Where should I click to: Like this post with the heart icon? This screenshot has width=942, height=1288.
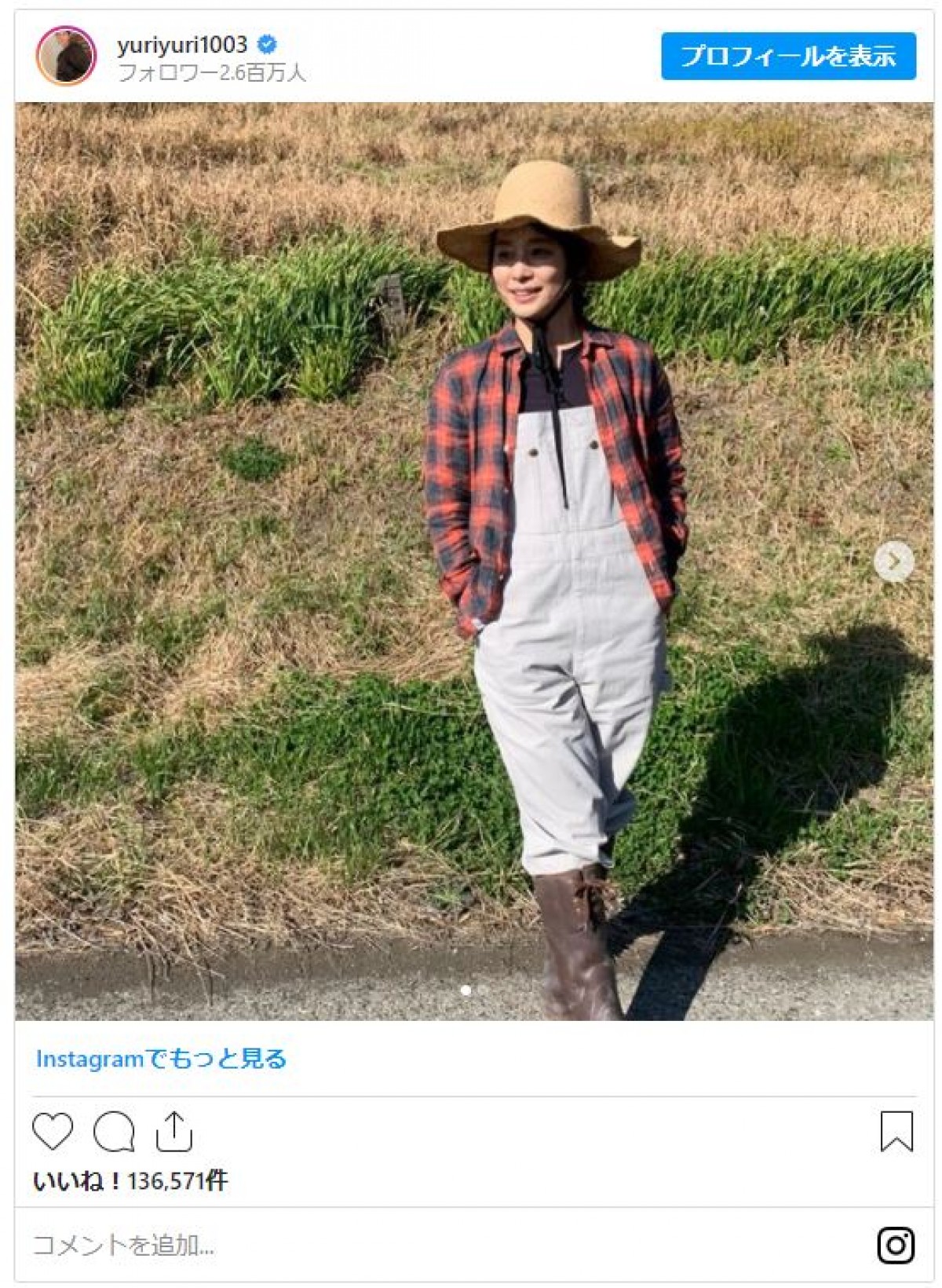pyautogui.click(x=53, y=1132)
